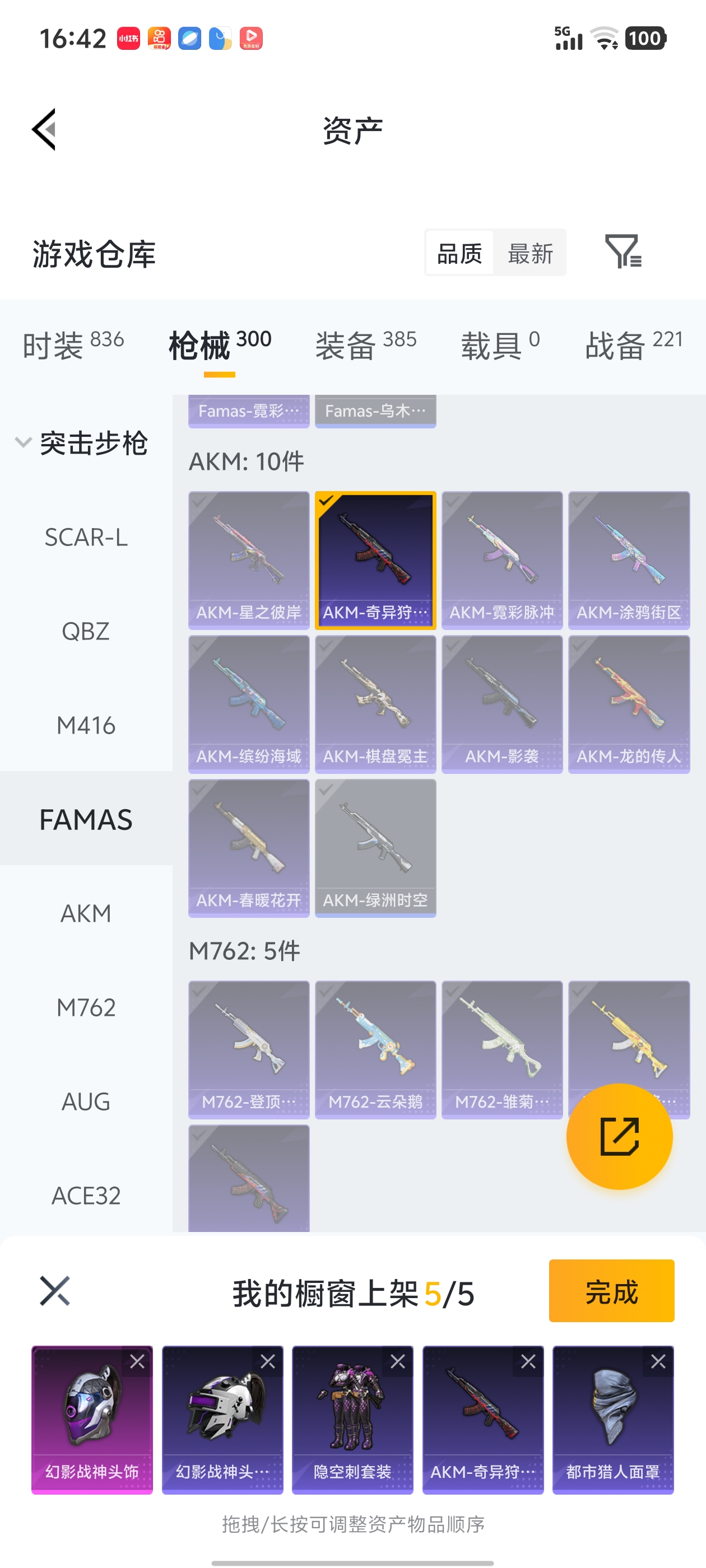
Task: Switch to the 时装 tab
Action: click(x=73, y=345)
